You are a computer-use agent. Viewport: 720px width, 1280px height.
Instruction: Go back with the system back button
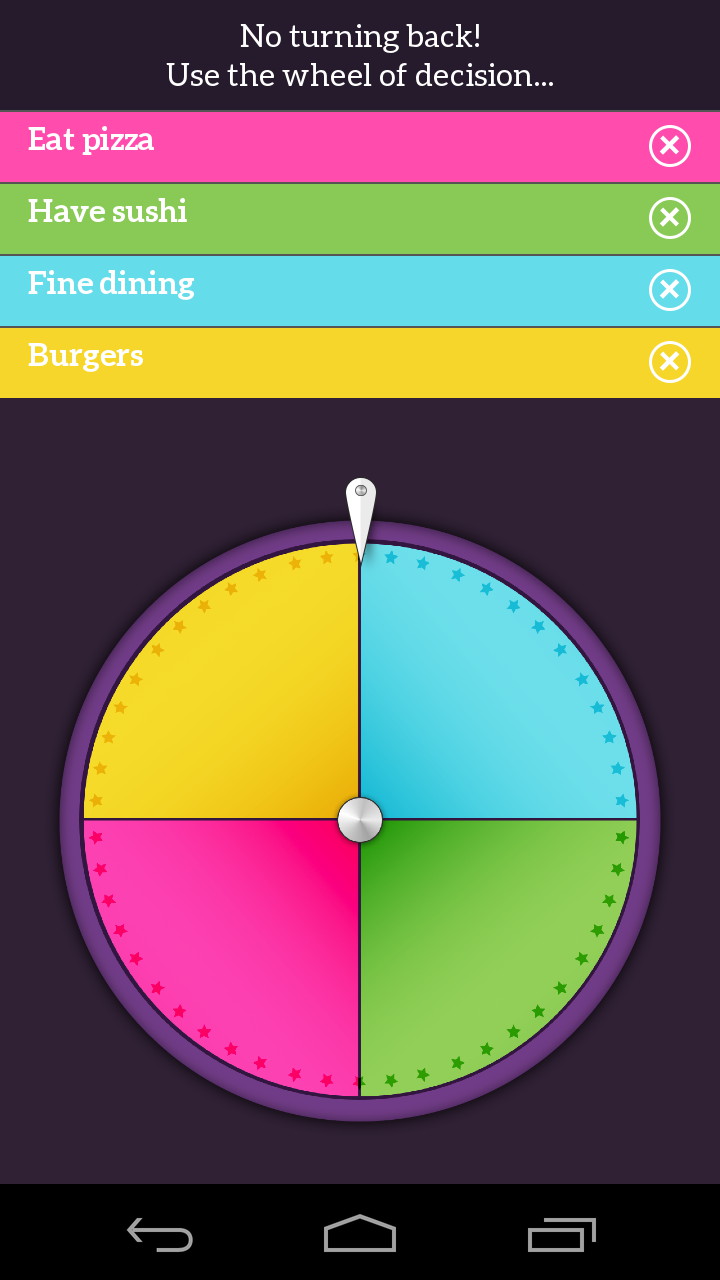(160, 1234)
